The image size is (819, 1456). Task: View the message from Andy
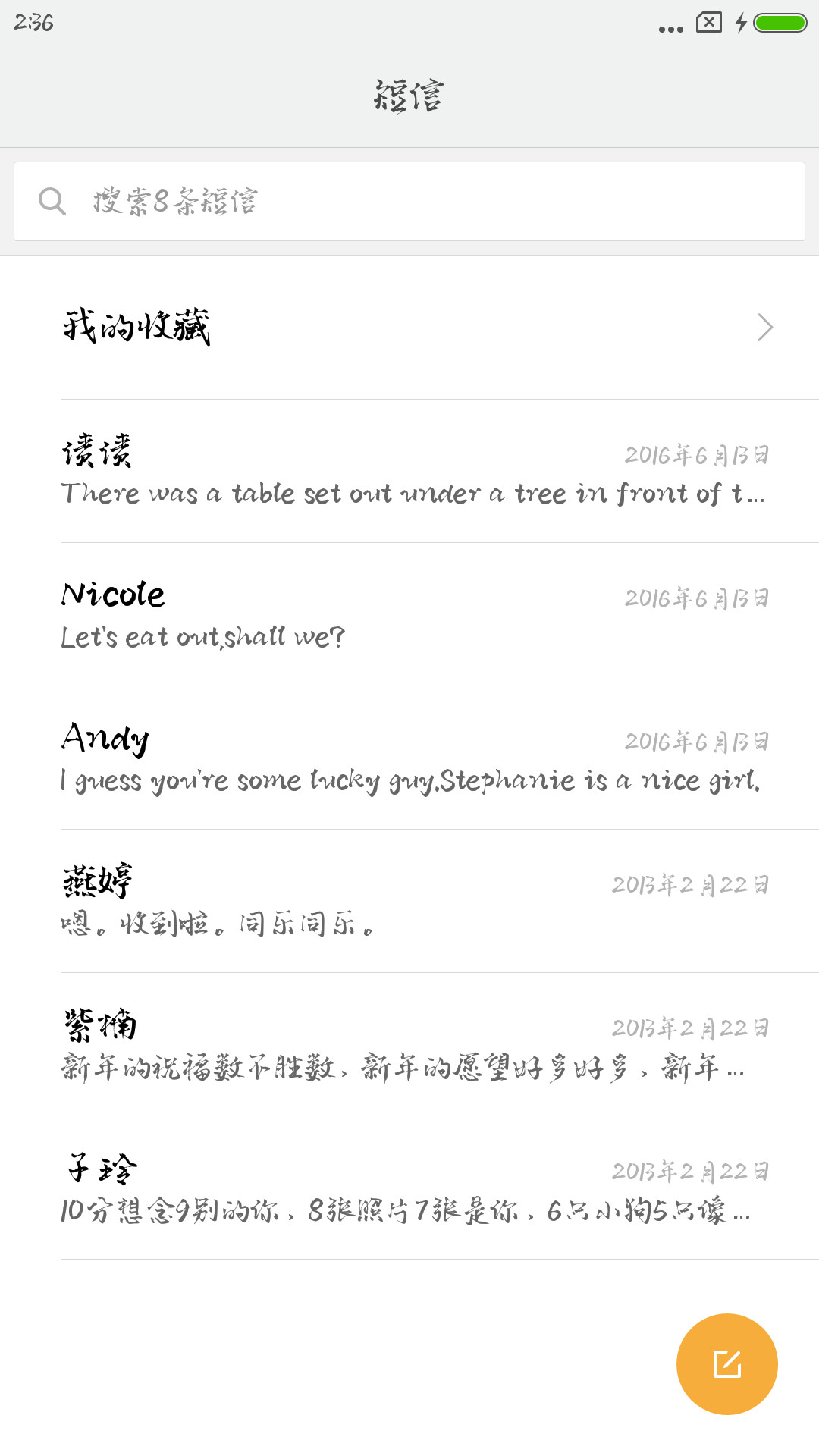pos(409,758)
